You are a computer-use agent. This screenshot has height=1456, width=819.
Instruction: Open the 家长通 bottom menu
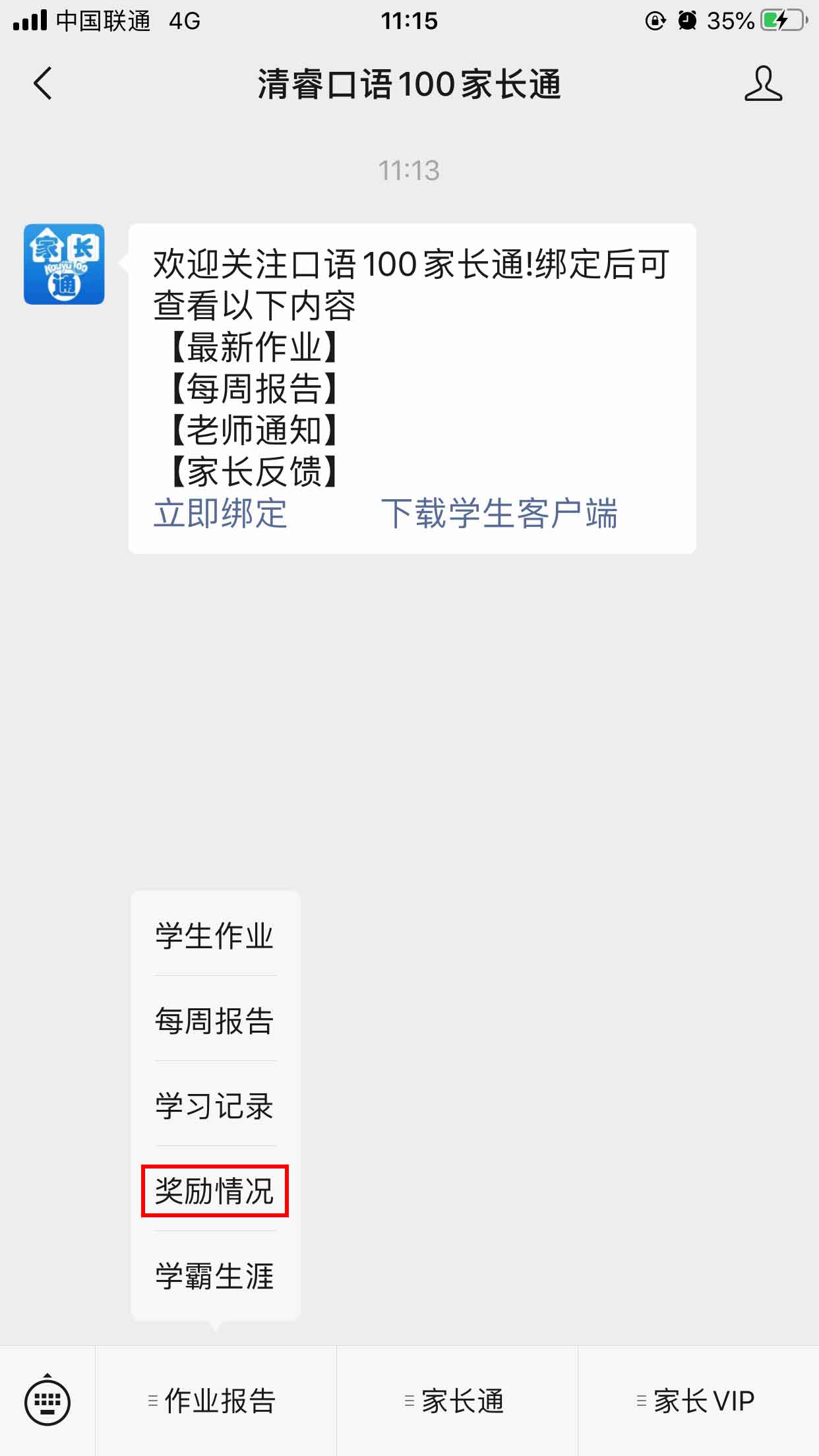458,1401
